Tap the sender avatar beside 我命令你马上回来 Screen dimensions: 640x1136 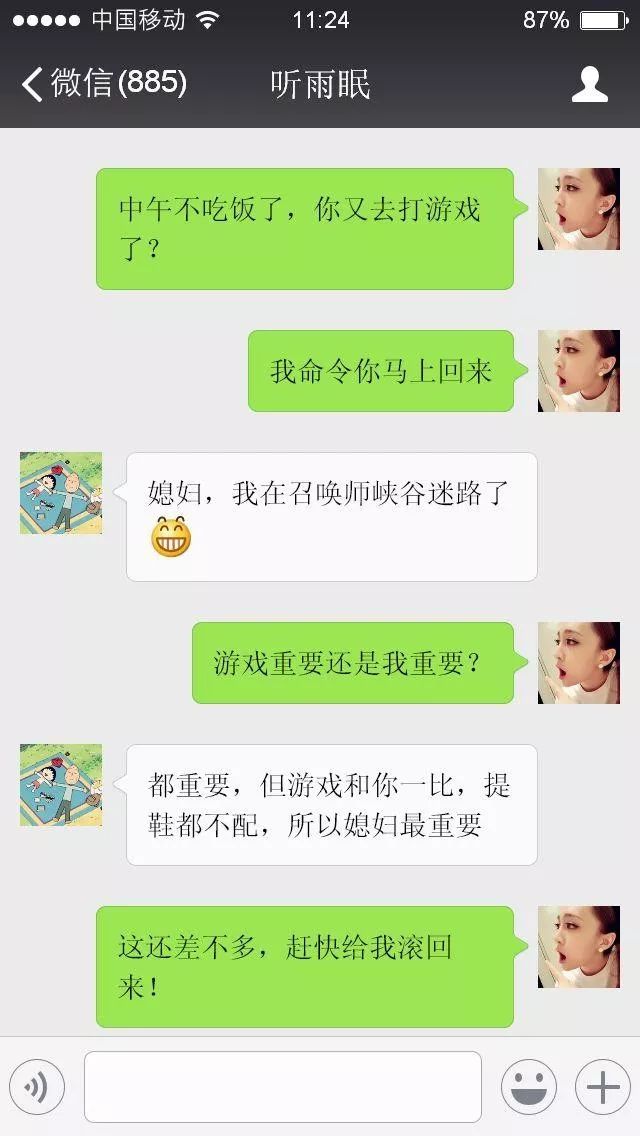tap(578, 371)
